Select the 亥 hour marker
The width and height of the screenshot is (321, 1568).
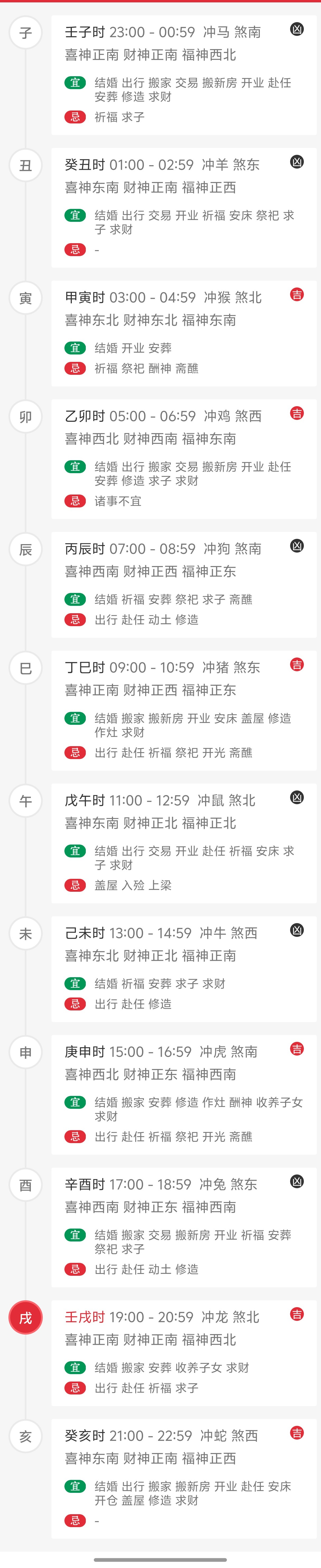[x=26, y=1437]
